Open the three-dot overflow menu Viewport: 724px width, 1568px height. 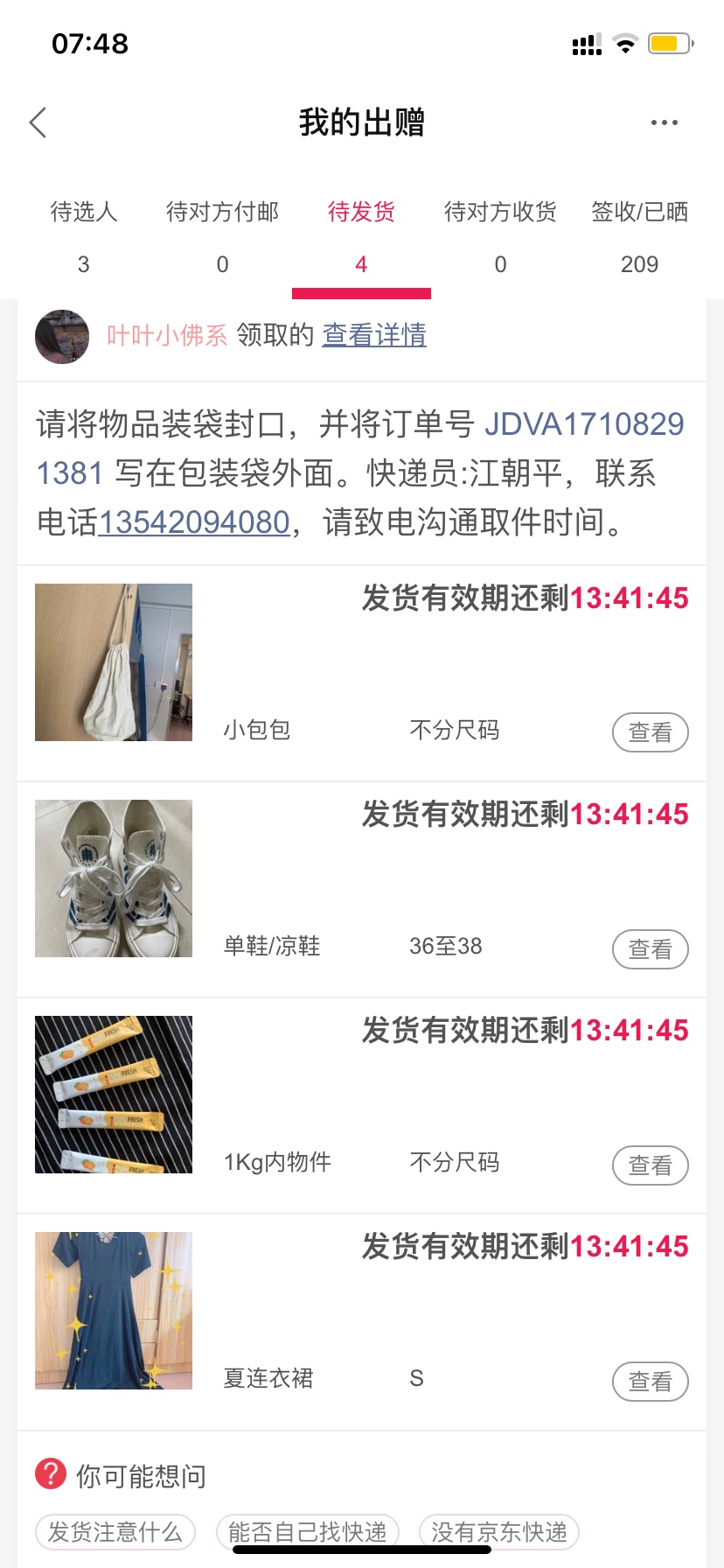tap(664, 122)
